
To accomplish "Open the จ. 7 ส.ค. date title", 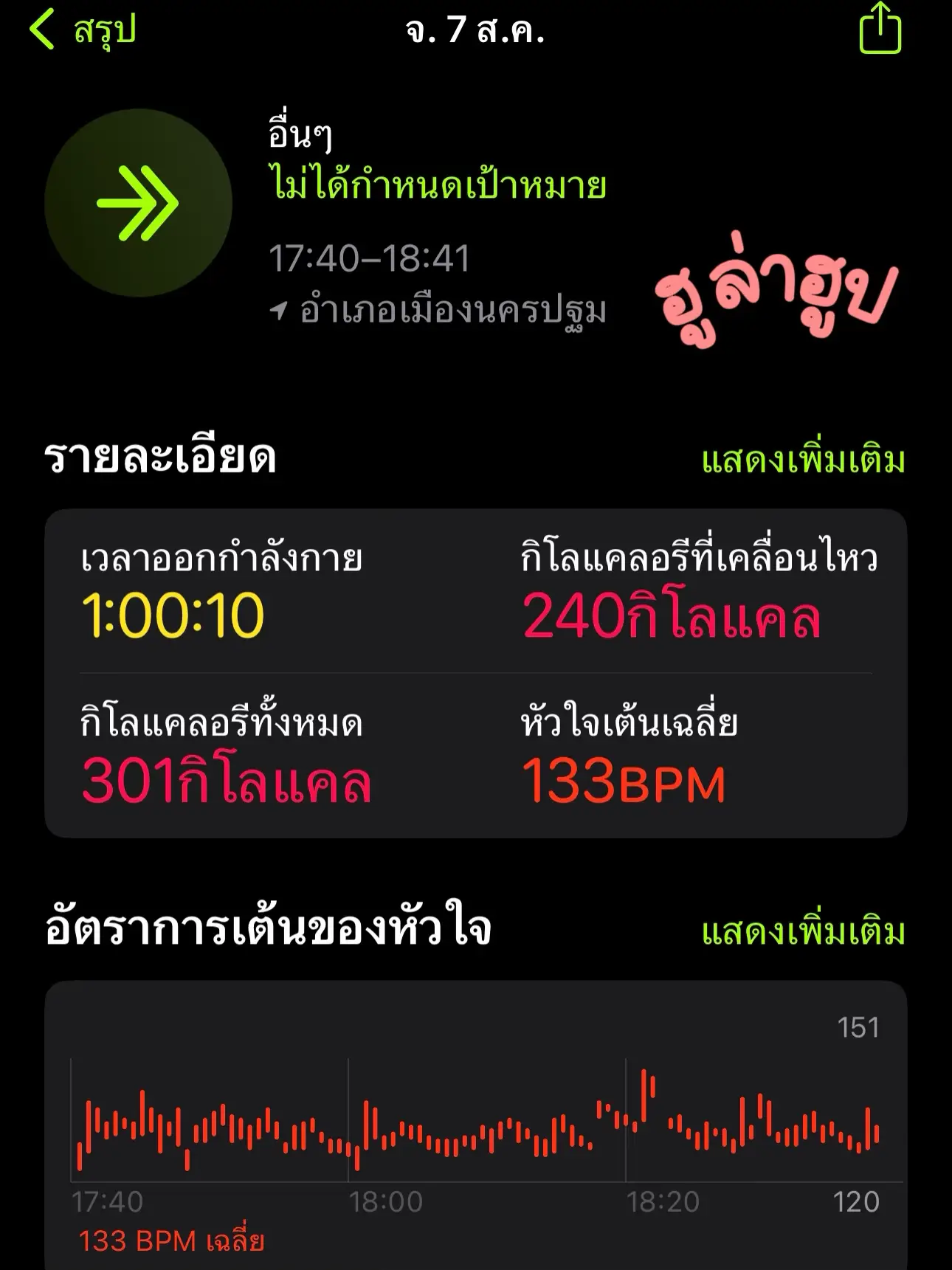I will [x=475, y=31].
